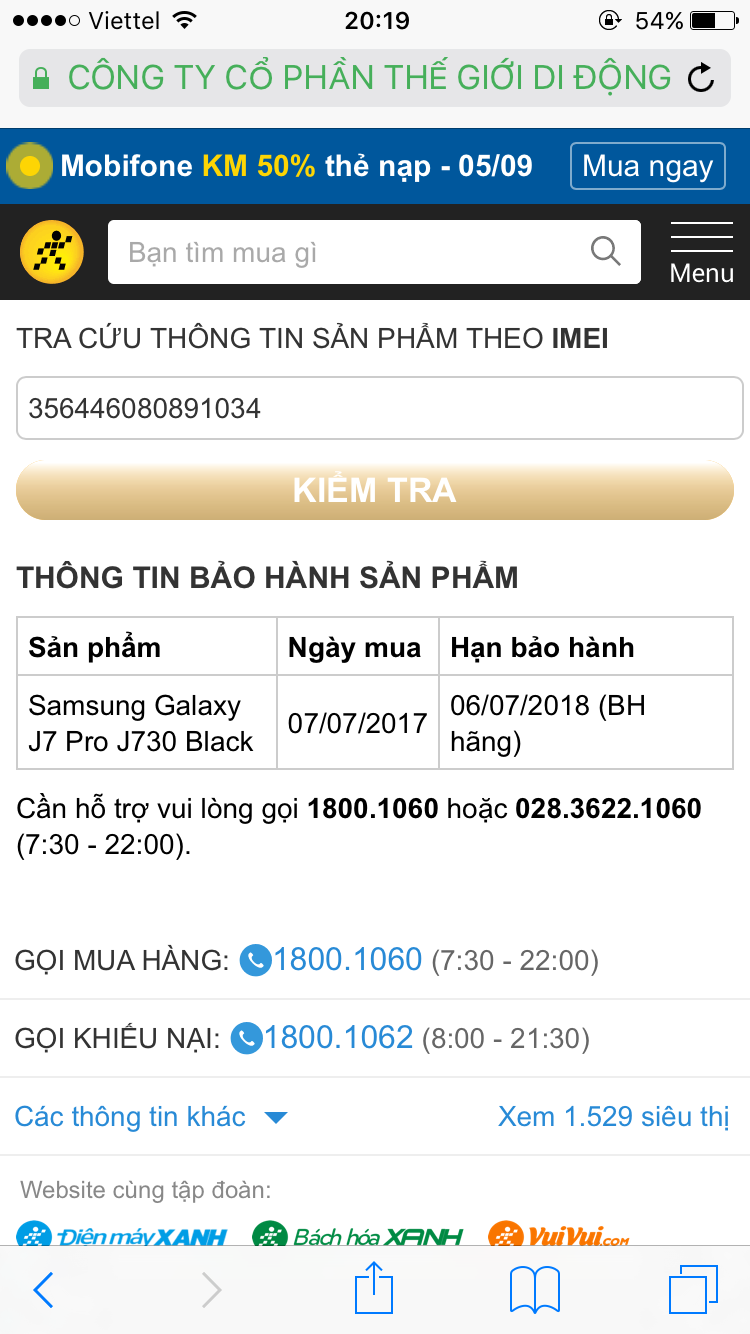The width and height of the screenshot is (750, 1334).
Task: Go back in Safari
Action: click(44, 1290)
